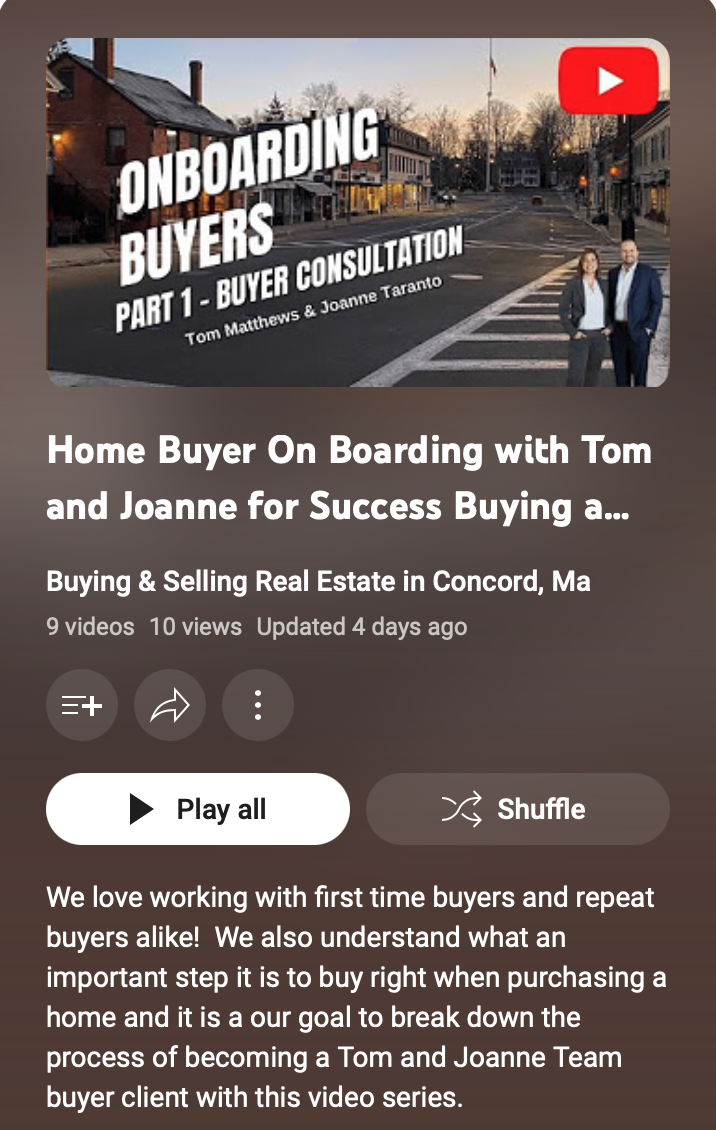
Task: Open Buying & Selling Real Estate channel
Action: [x=318, y=582]
